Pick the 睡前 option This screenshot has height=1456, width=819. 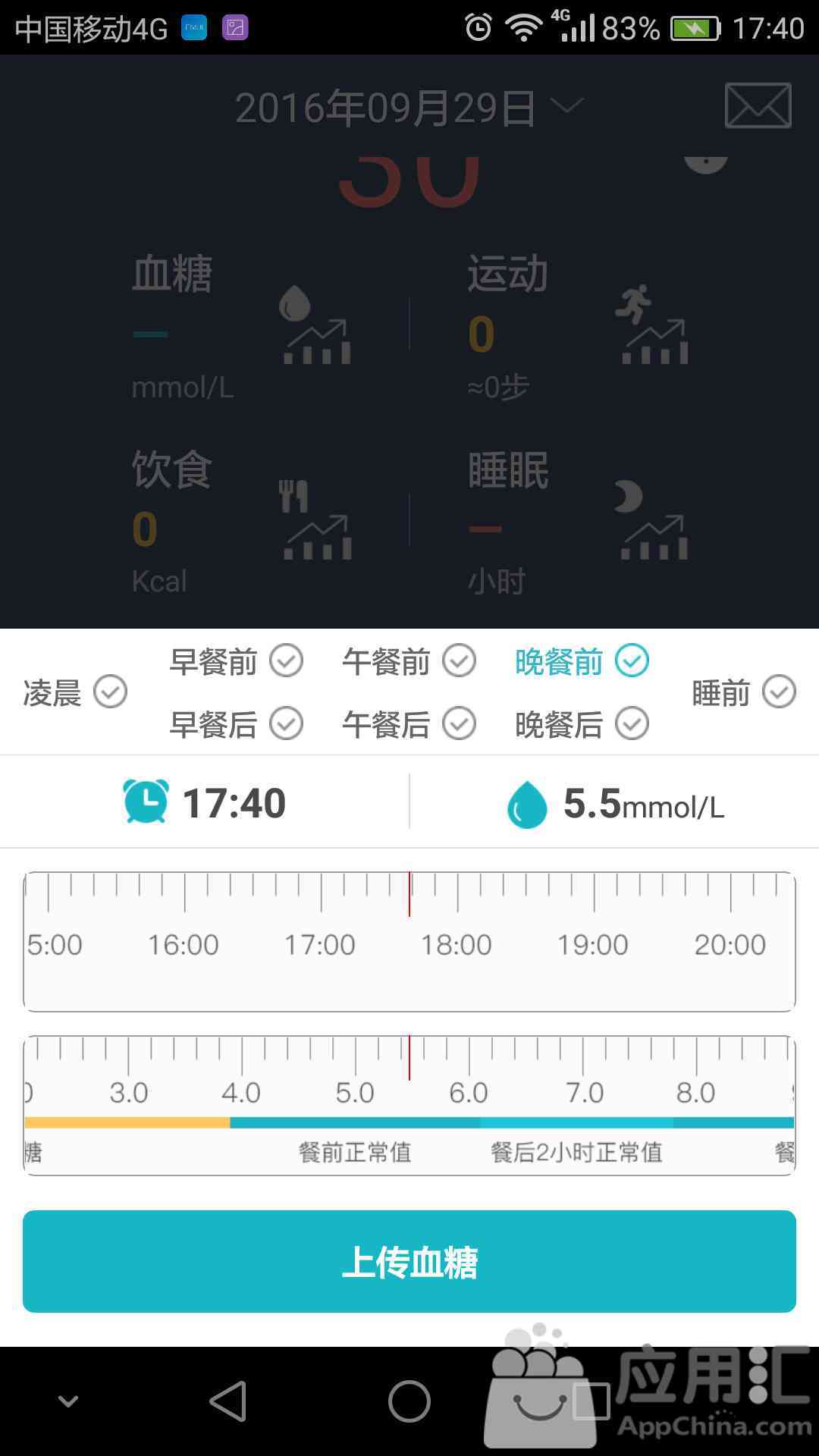click(x=744, y=692)
